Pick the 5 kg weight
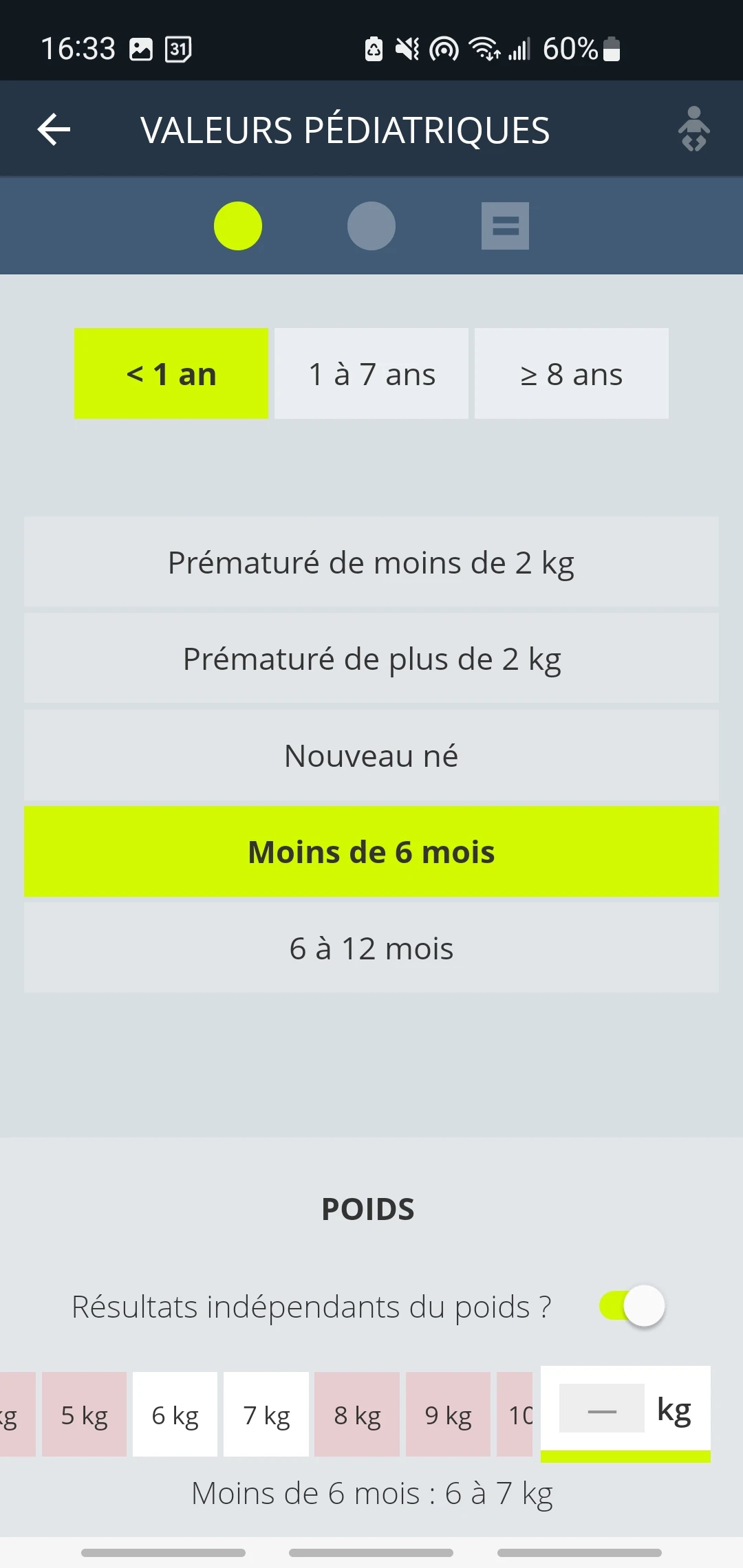This screenshot has width=743, height=1568. (84, 1415)
